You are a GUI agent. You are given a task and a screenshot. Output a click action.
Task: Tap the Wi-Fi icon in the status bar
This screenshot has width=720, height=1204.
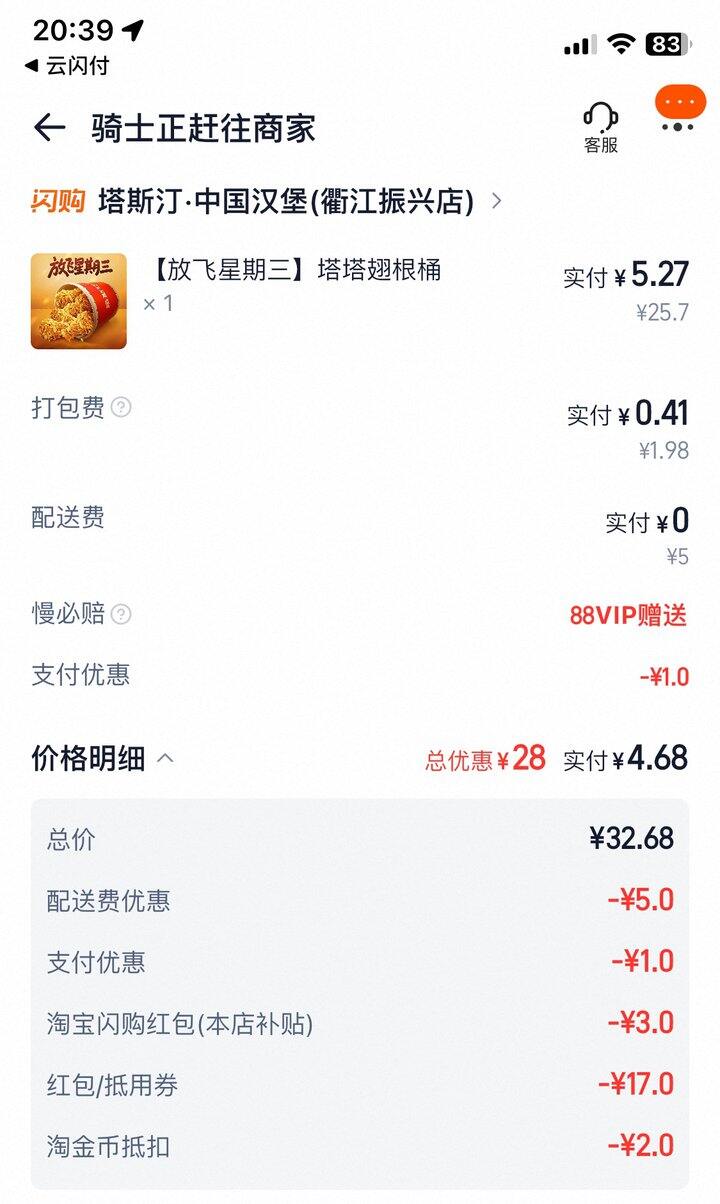click(620, 42)
